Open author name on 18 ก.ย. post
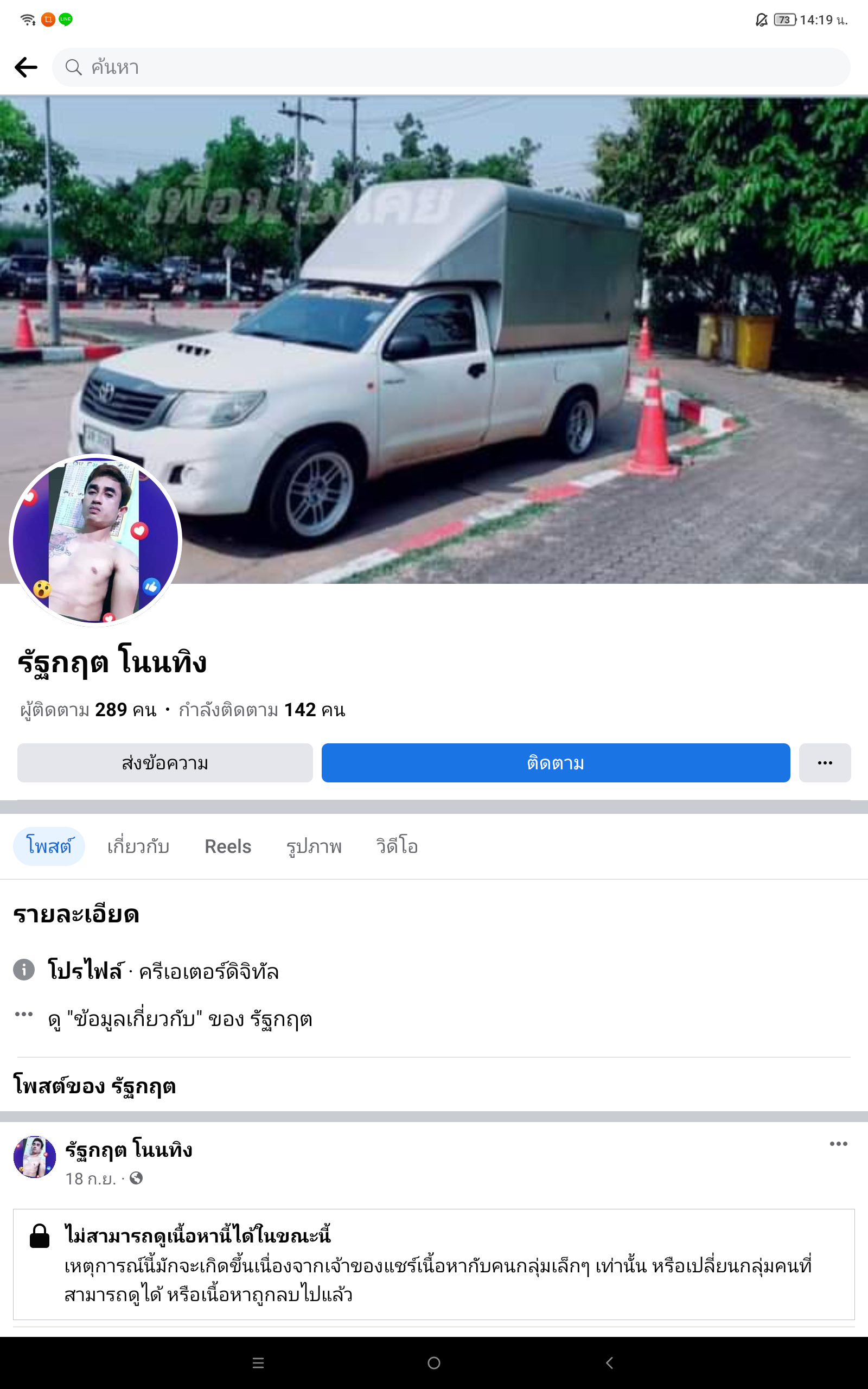This screenshot has width=868, height=1389. click(x=129, y=1150)
